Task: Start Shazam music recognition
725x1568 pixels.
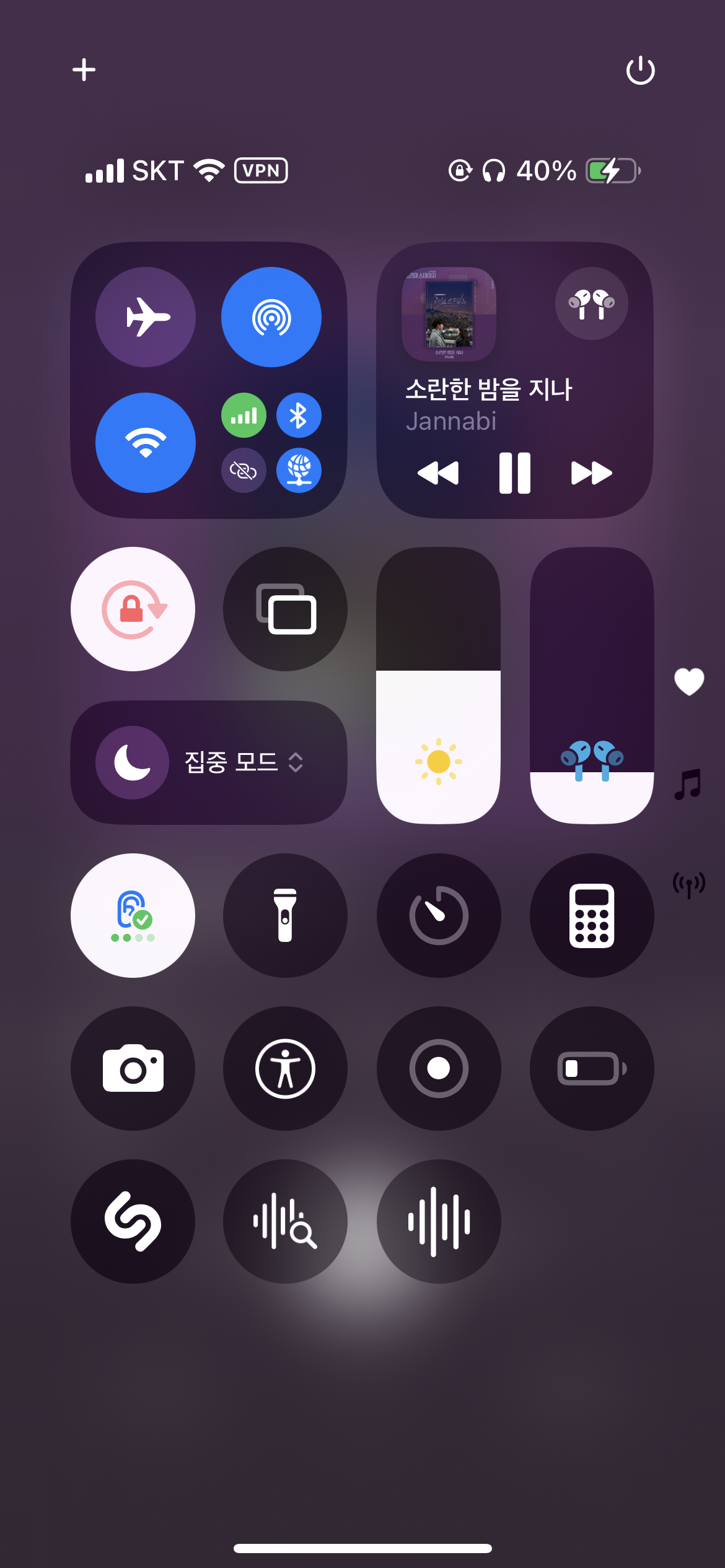Action: [133, 1221]
